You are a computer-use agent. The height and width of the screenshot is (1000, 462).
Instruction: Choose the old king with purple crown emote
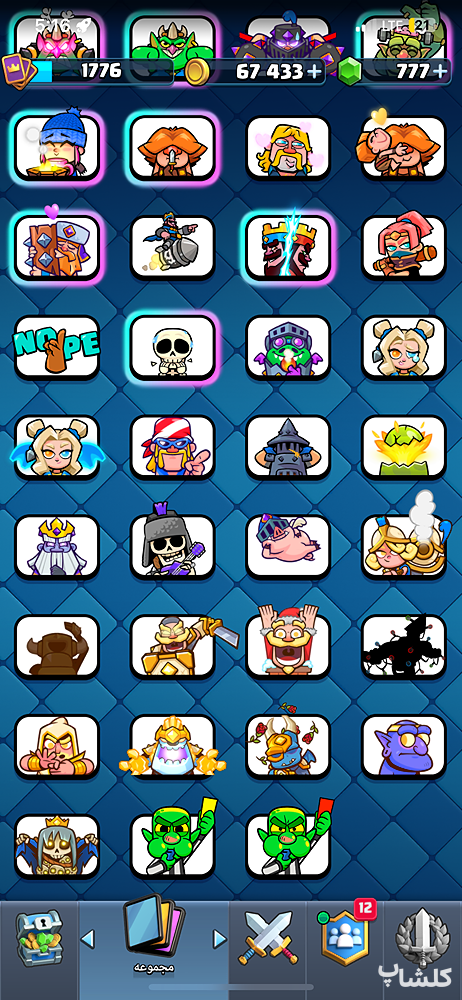click(x=57, y=547)
